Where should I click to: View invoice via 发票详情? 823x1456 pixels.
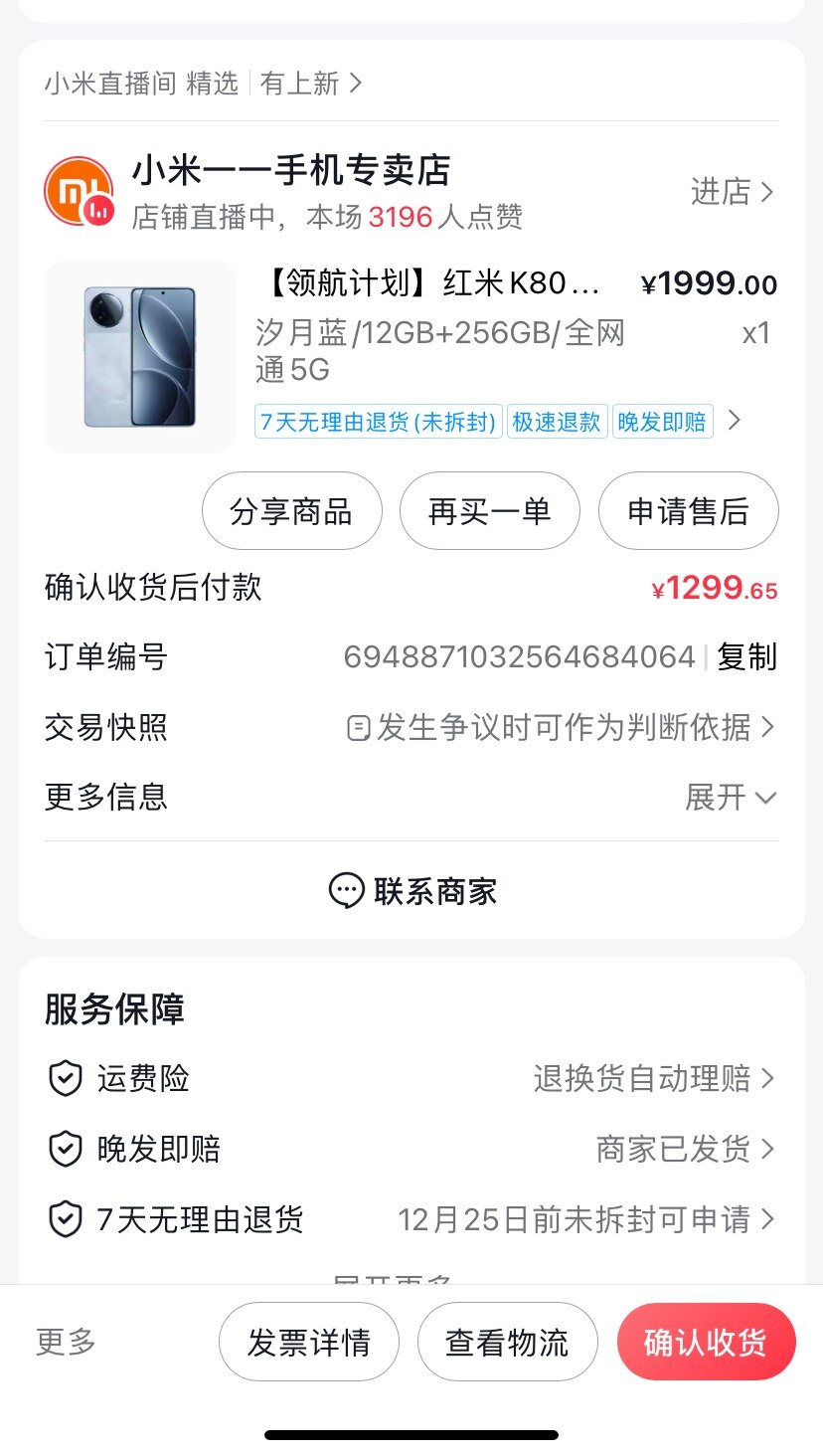[x=309, y=1343]
